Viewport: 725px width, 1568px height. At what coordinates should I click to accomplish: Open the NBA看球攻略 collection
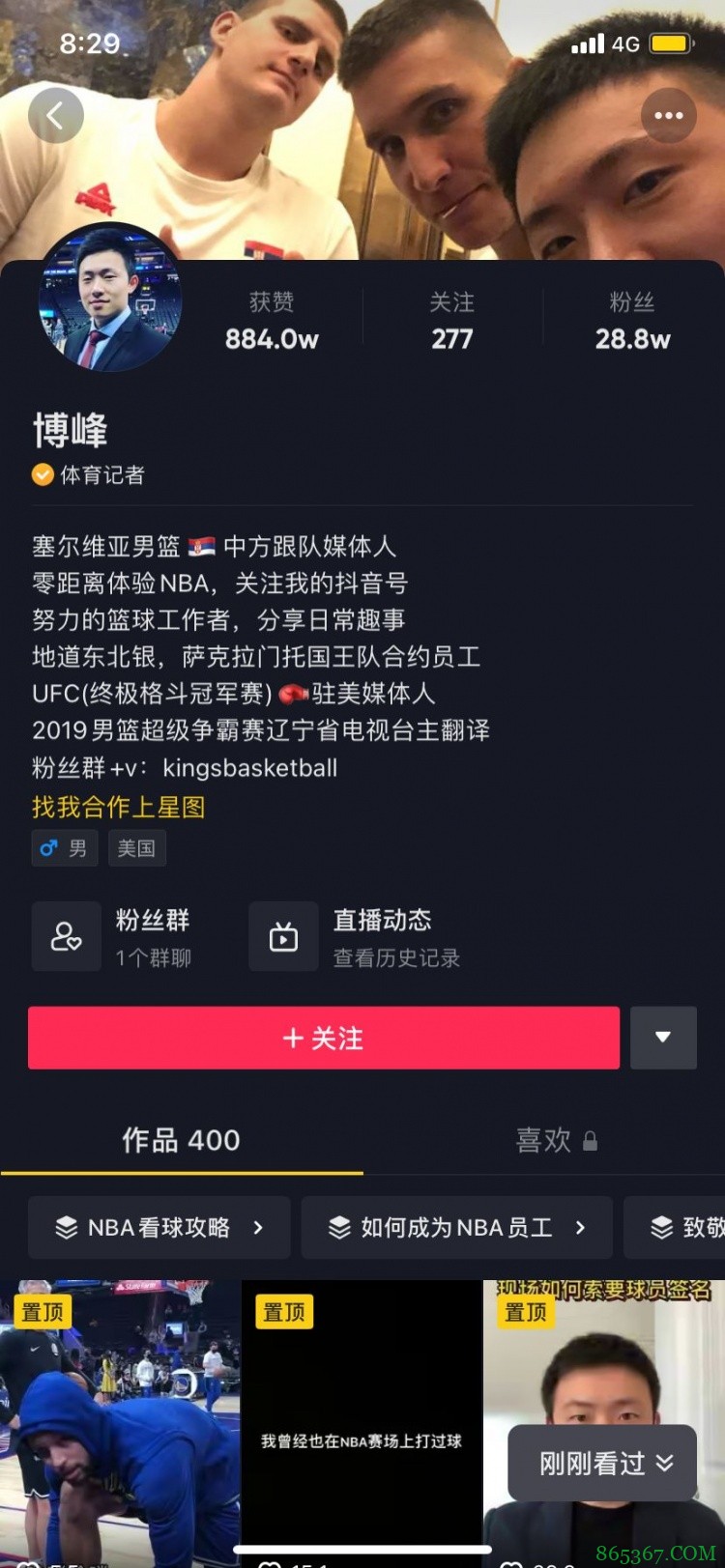pos(159,1228)
